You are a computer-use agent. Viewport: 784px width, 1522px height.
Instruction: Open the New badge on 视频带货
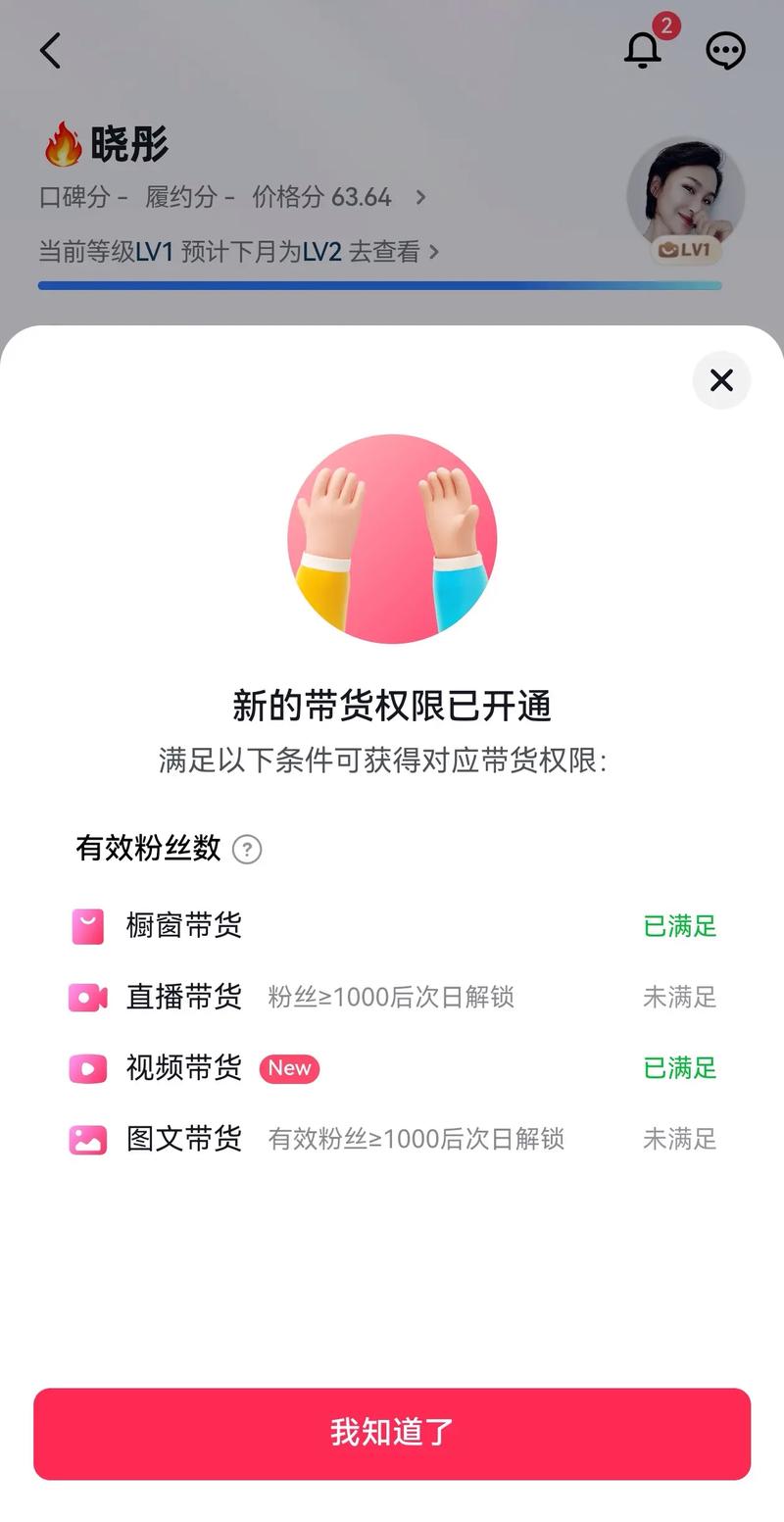pyautogui.click(x=289, y=1068)
